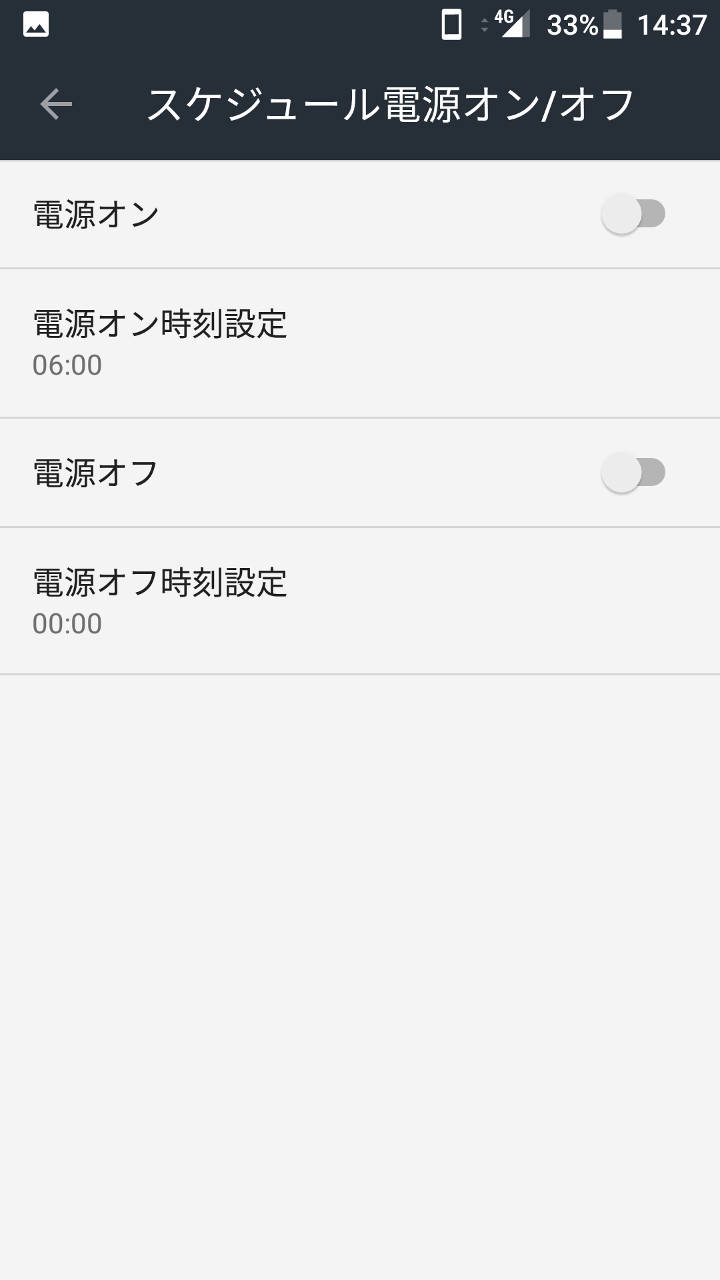Image resolution: width=720 pixels, height=1280 pixels.
Task: Open 電源オフ時刻設定 time setting
Action: 360,601
